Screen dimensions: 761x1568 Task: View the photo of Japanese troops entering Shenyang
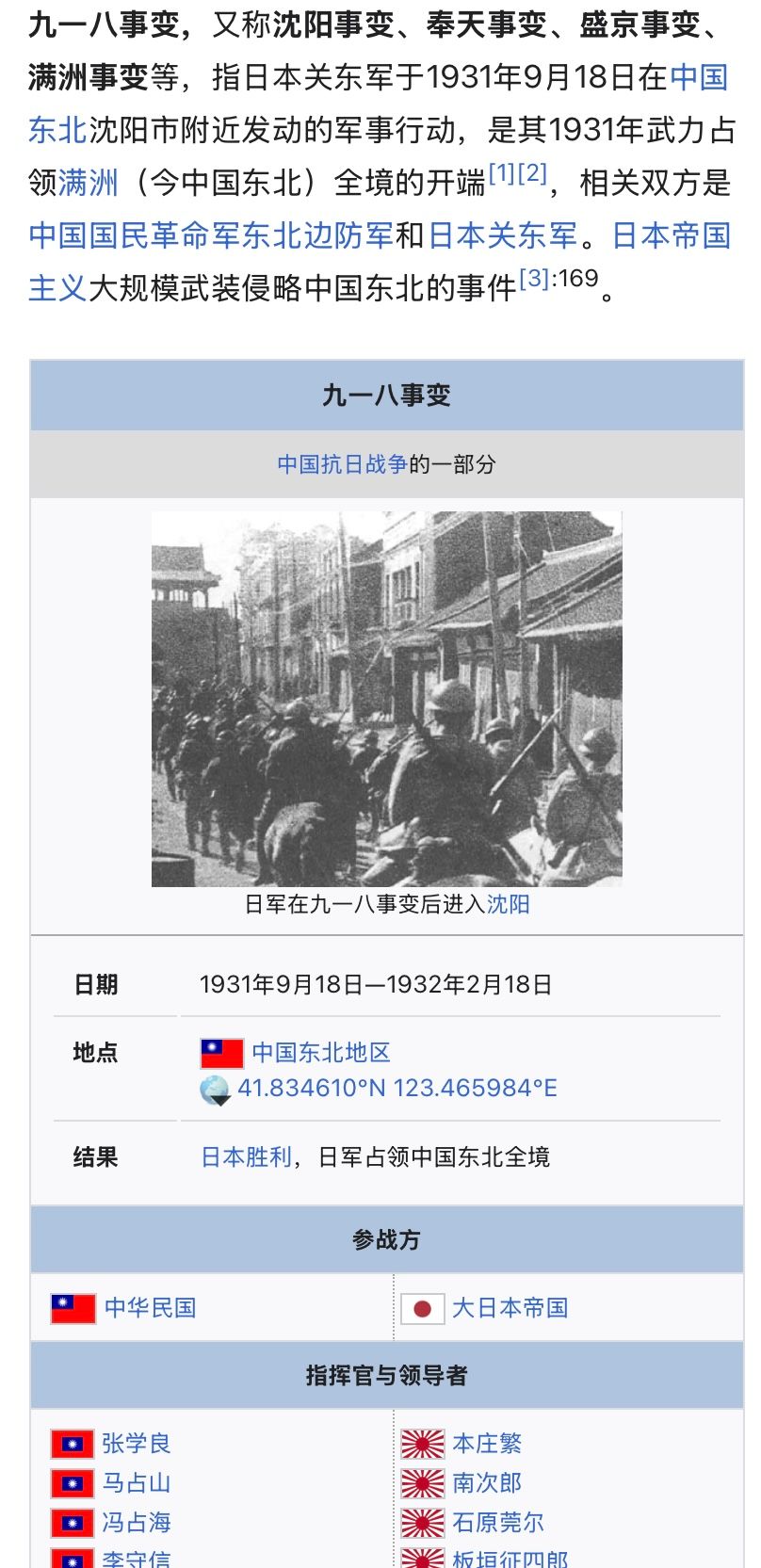click(x=386, y=698)
